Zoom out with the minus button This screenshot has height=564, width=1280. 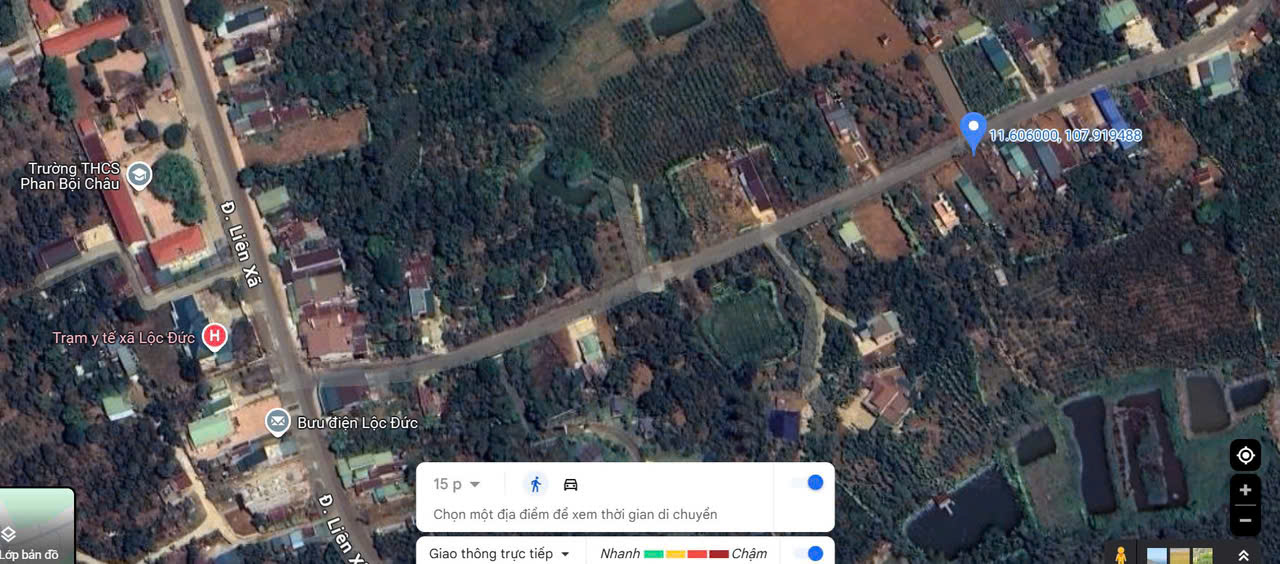pos(1245,520)
